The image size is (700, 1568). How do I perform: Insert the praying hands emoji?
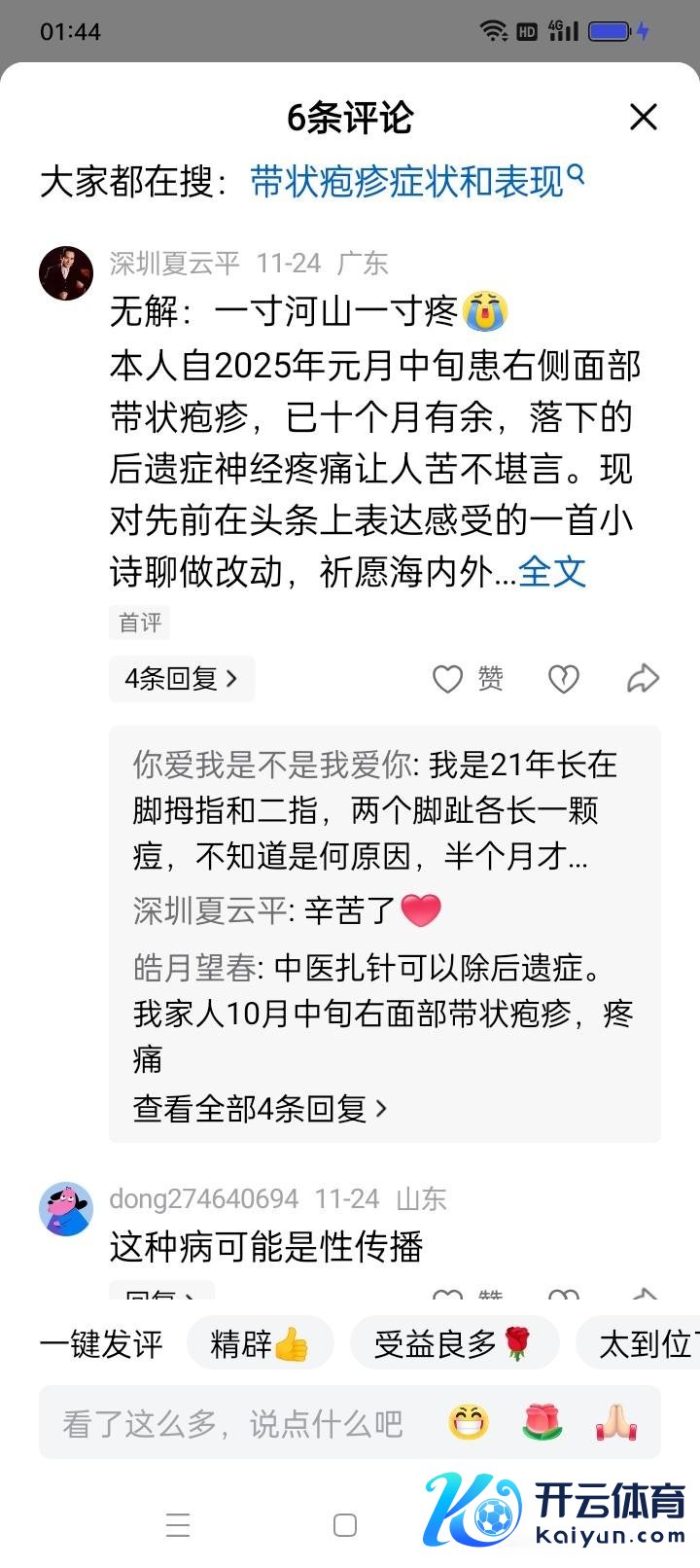[616, 1424]
